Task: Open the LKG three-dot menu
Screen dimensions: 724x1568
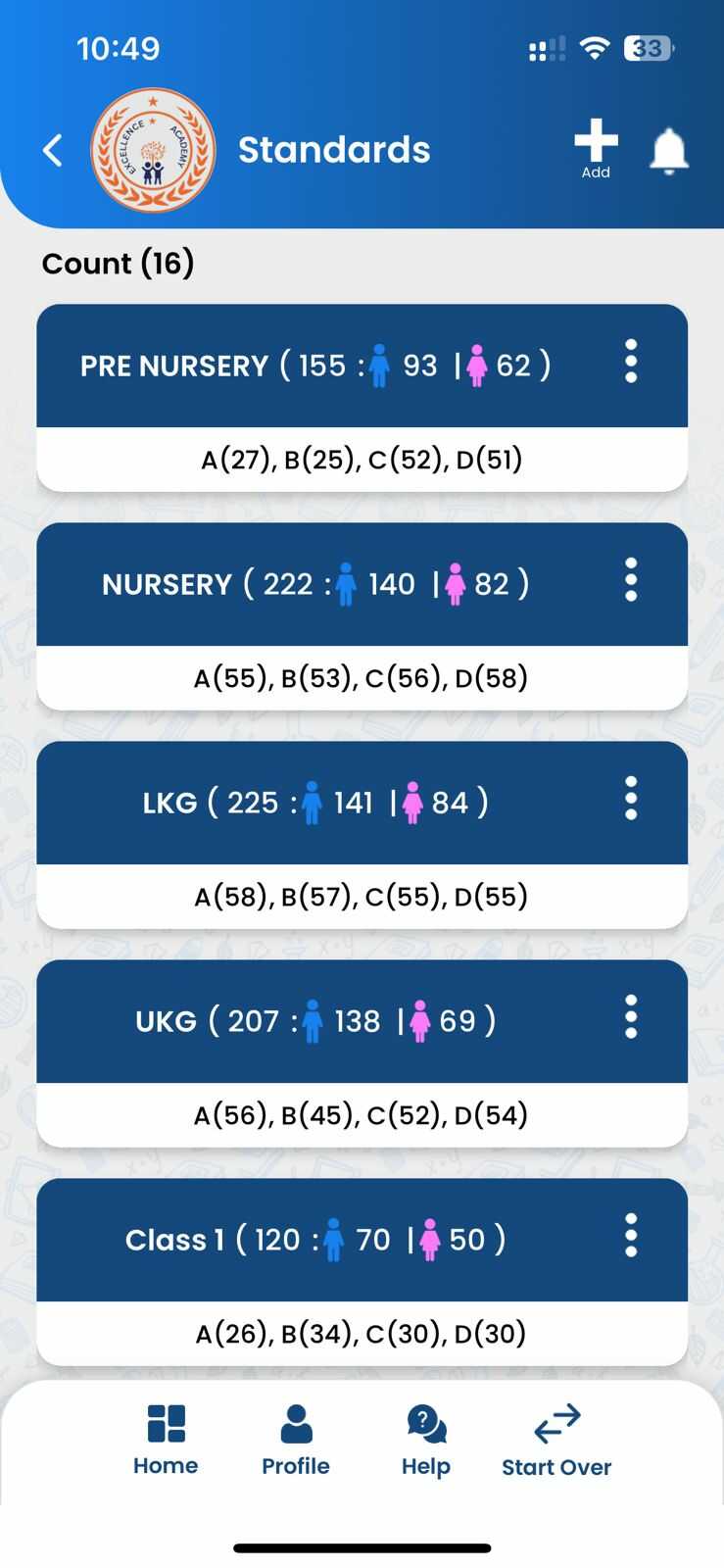Action: tap(631, 799)
